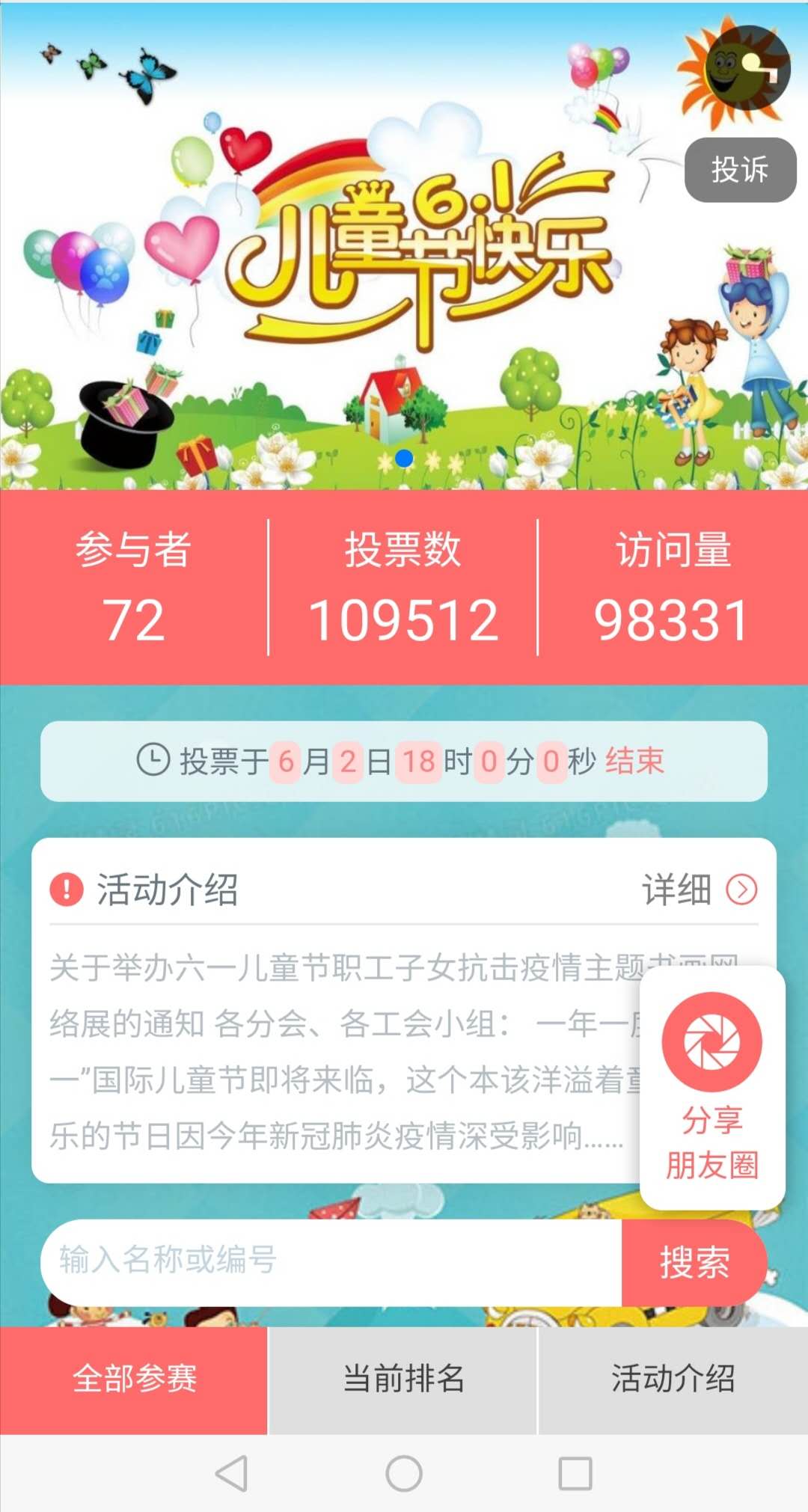808x1512 pixels.
Task: Go back using the system back button
Action: click(x=231, y=1474)
